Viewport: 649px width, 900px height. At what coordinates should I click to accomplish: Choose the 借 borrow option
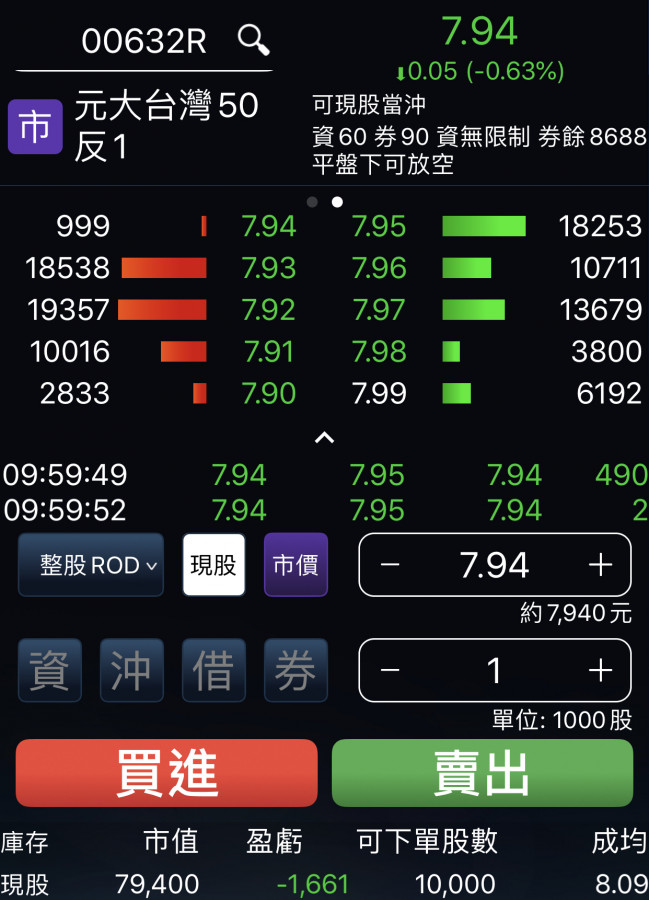(x=213, y=670)
